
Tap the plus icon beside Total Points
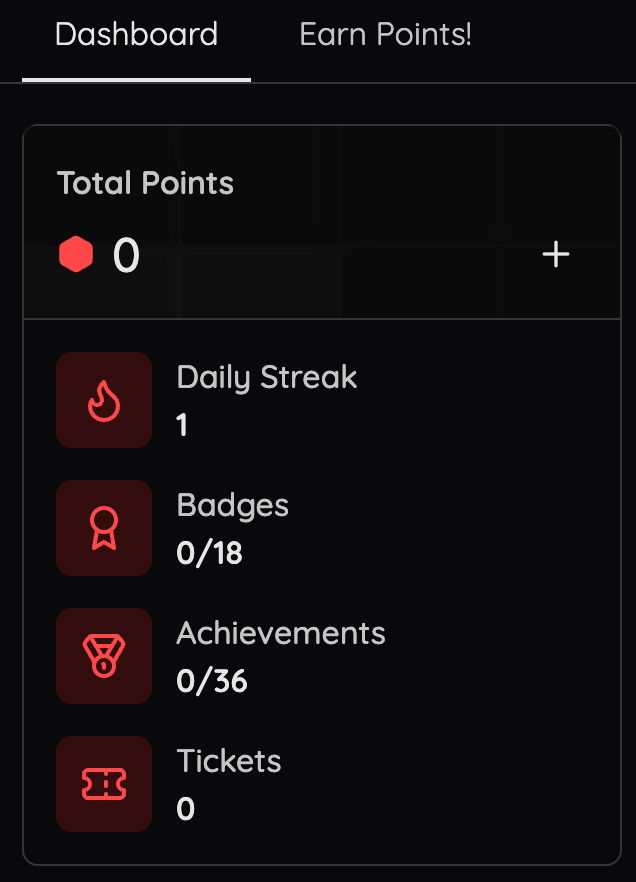pos(555,255)
